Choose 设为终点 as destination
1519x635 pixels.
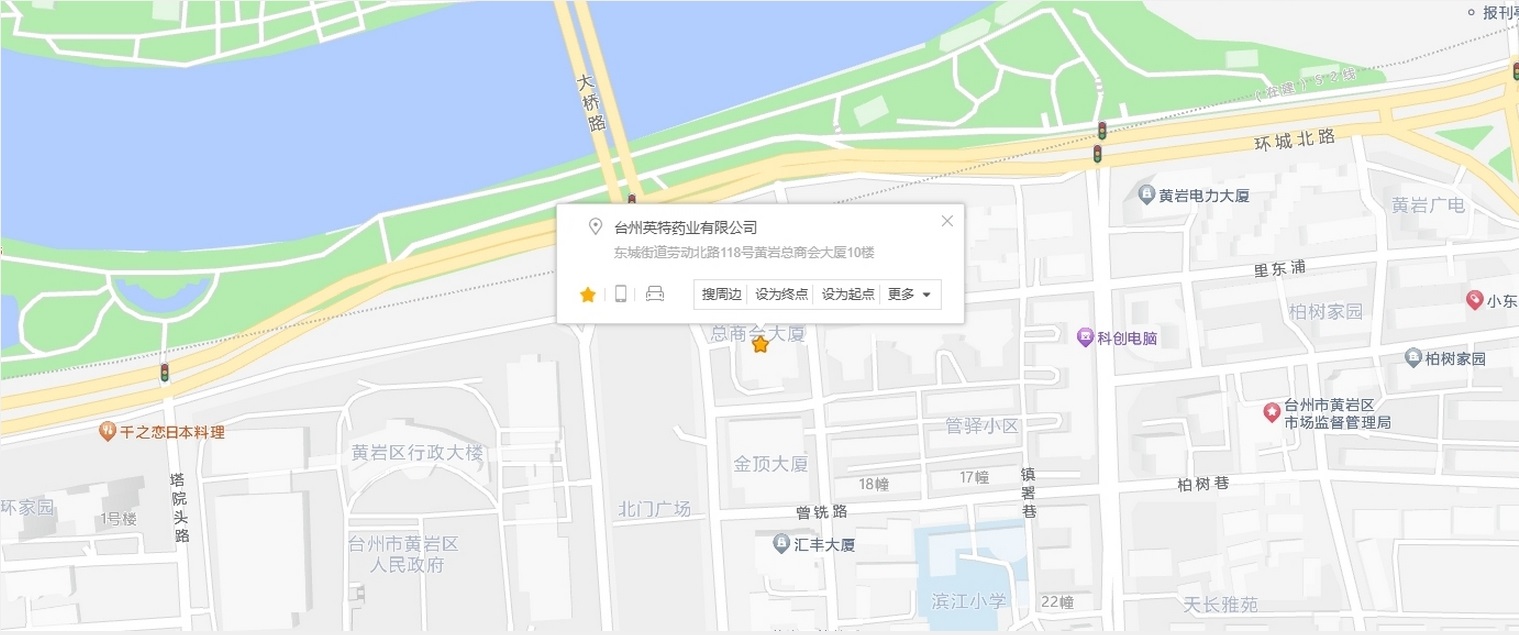tap(781, 294)
